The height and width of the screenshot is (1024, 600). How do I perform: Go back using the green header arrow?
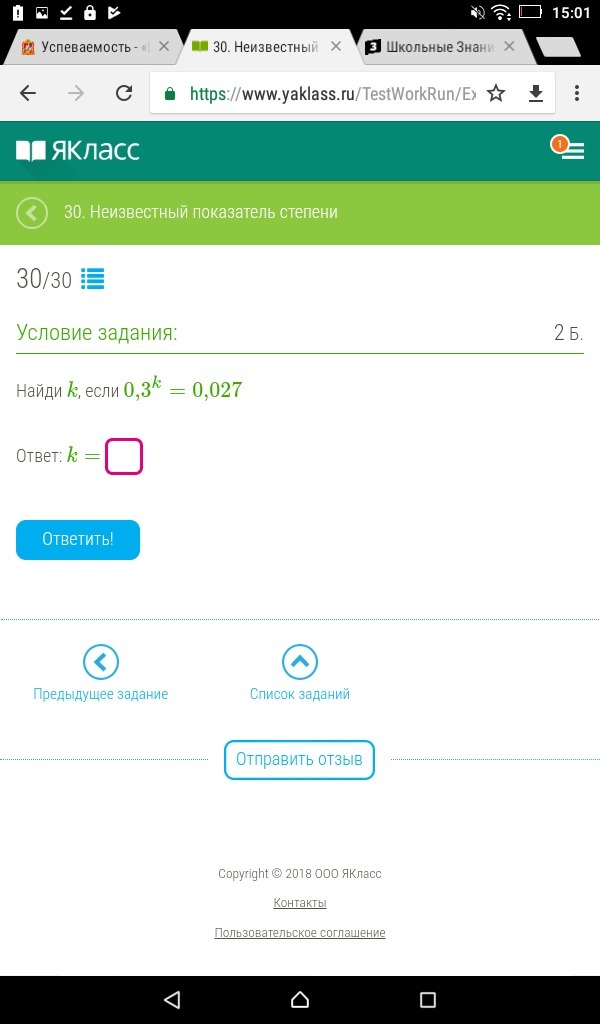tap(32, 212)
